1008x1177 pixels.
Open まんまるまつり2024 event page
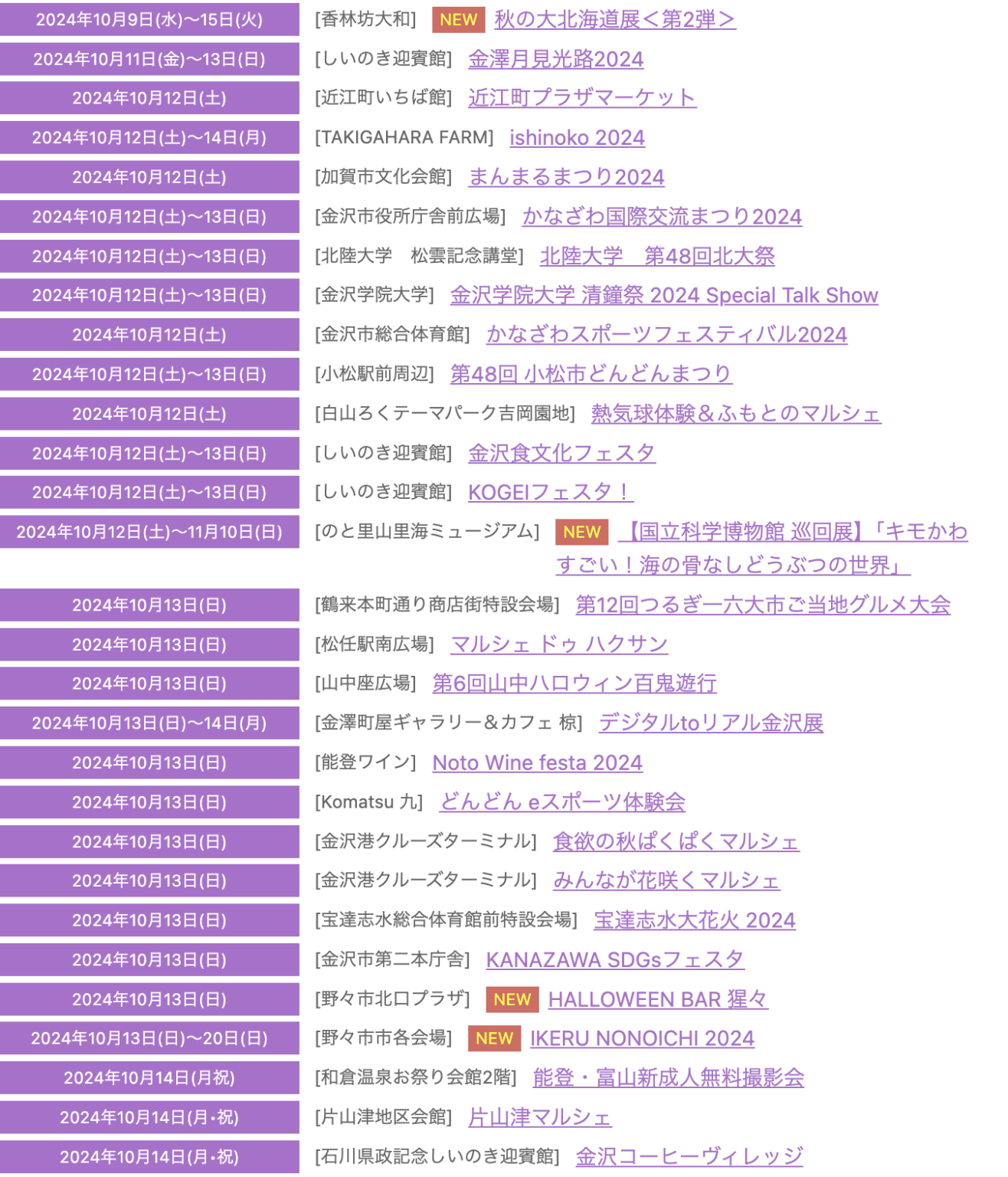566,177
